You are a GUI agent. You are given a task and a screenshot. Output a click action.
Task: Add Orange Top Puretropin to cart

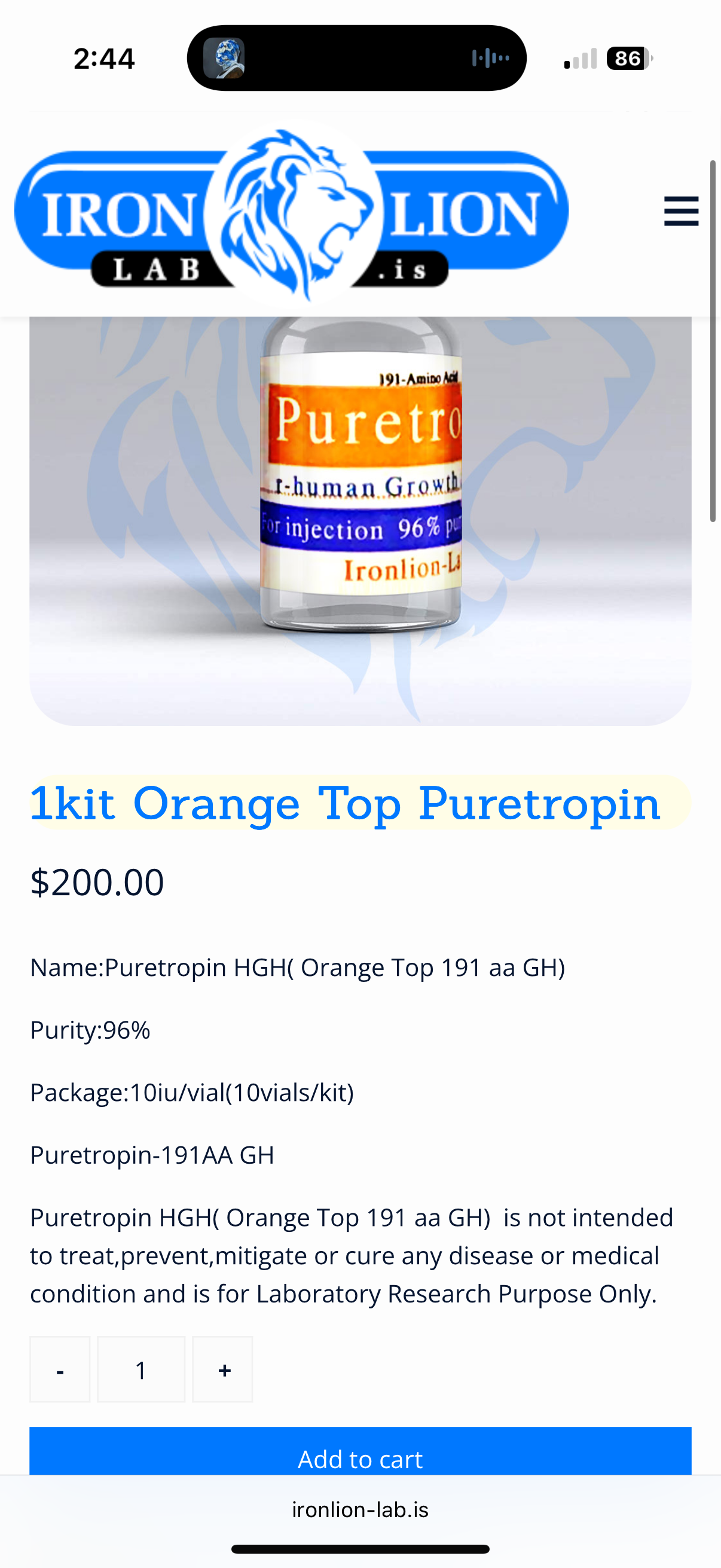point(360,1455)
